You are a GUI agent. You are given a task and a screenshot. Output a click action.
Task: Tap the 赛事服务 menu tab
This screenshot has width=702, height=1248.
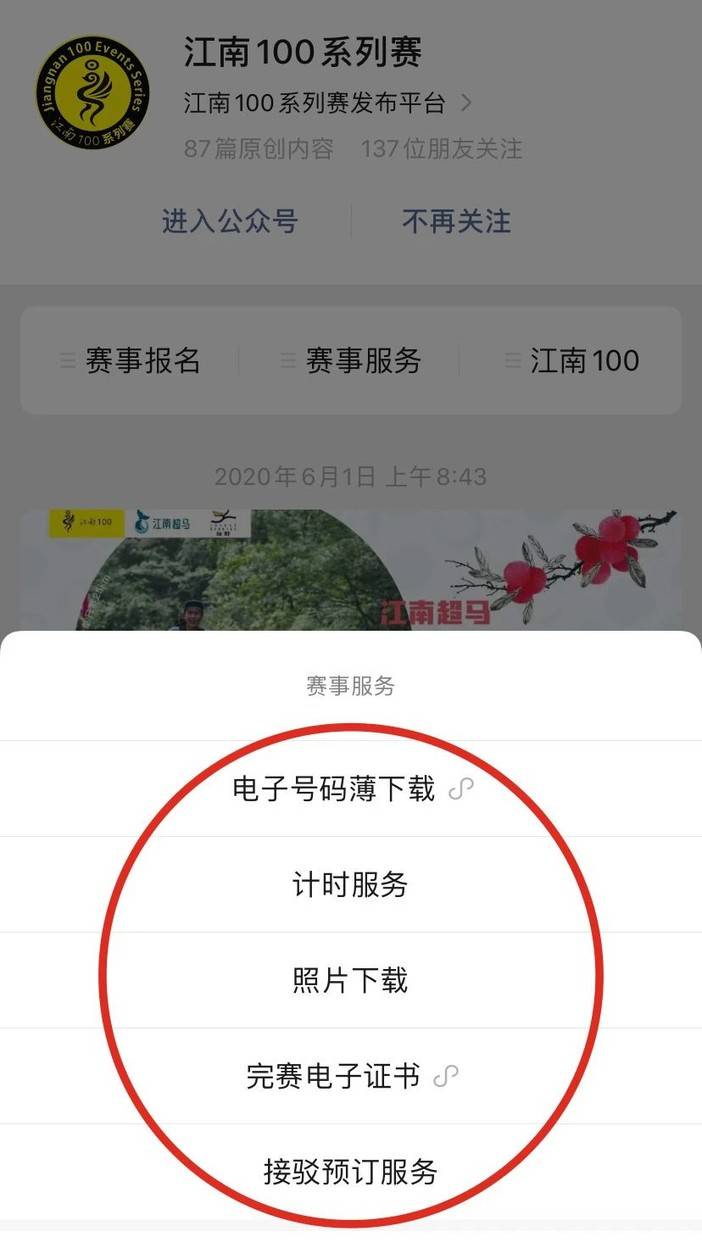point(351,361)
